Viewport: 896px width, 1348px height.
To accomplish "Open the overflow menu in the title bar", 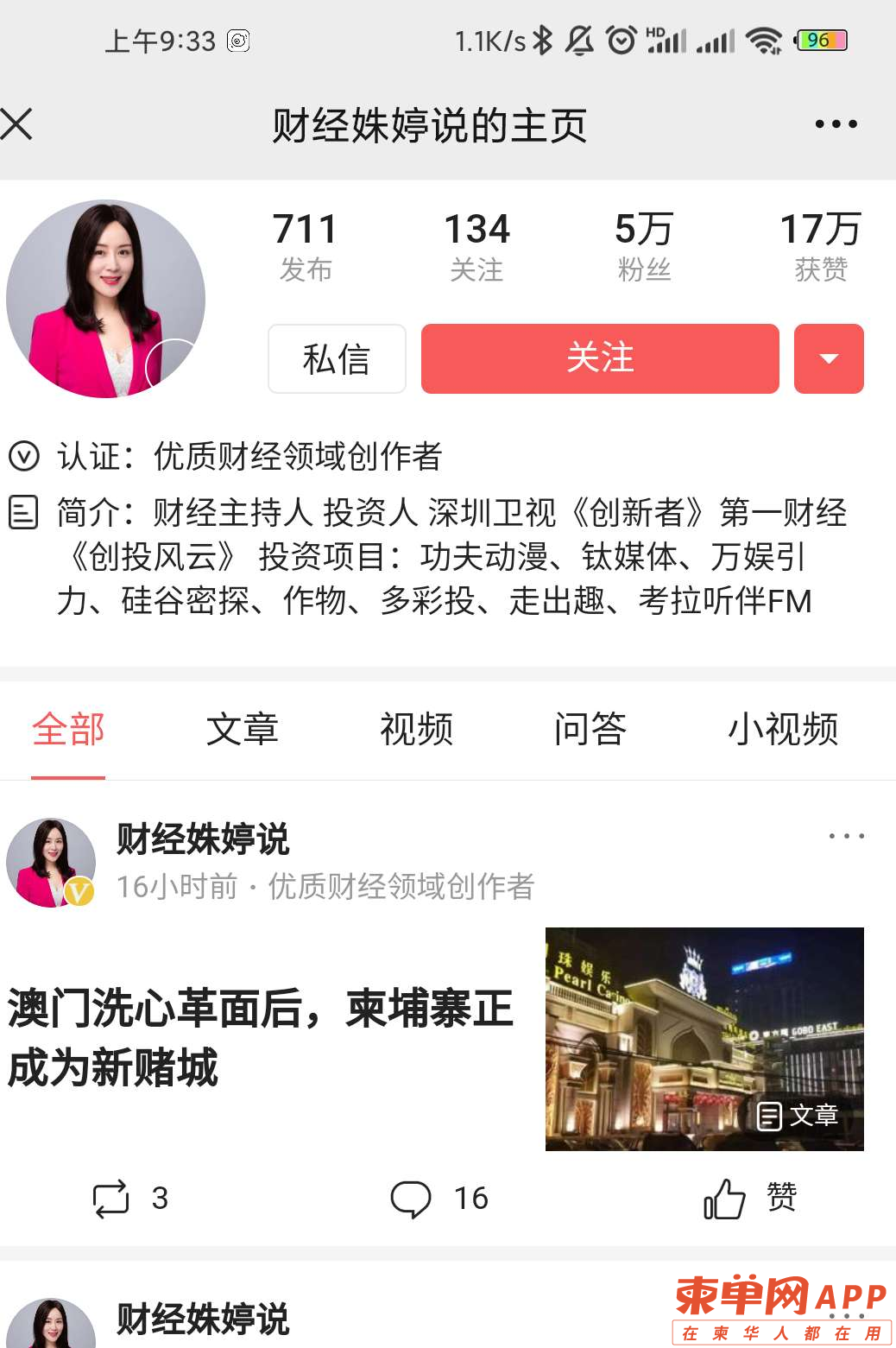I will [x=836, y=124].
